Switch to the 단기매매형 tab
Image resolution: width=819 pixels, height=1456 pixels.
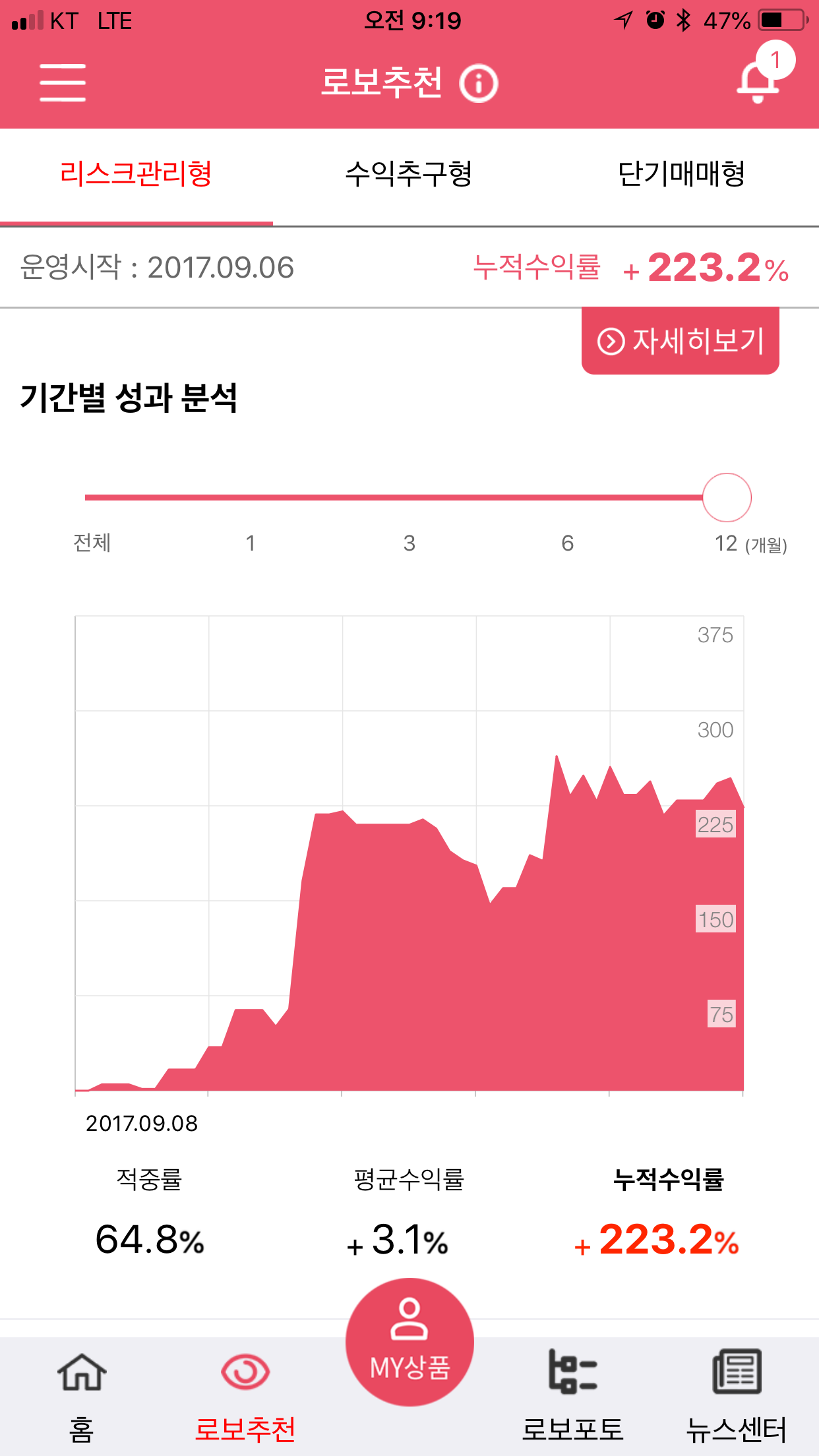click(x=681, y=174)
